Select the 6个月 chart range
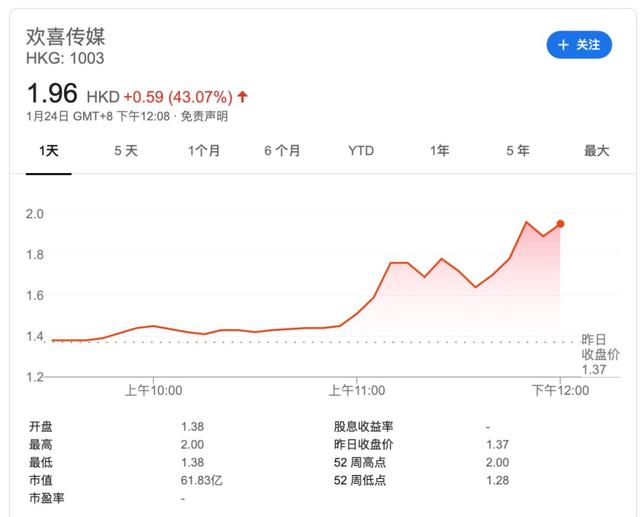The height and width of the screenshot is (517, 640). tap(282, 151)
